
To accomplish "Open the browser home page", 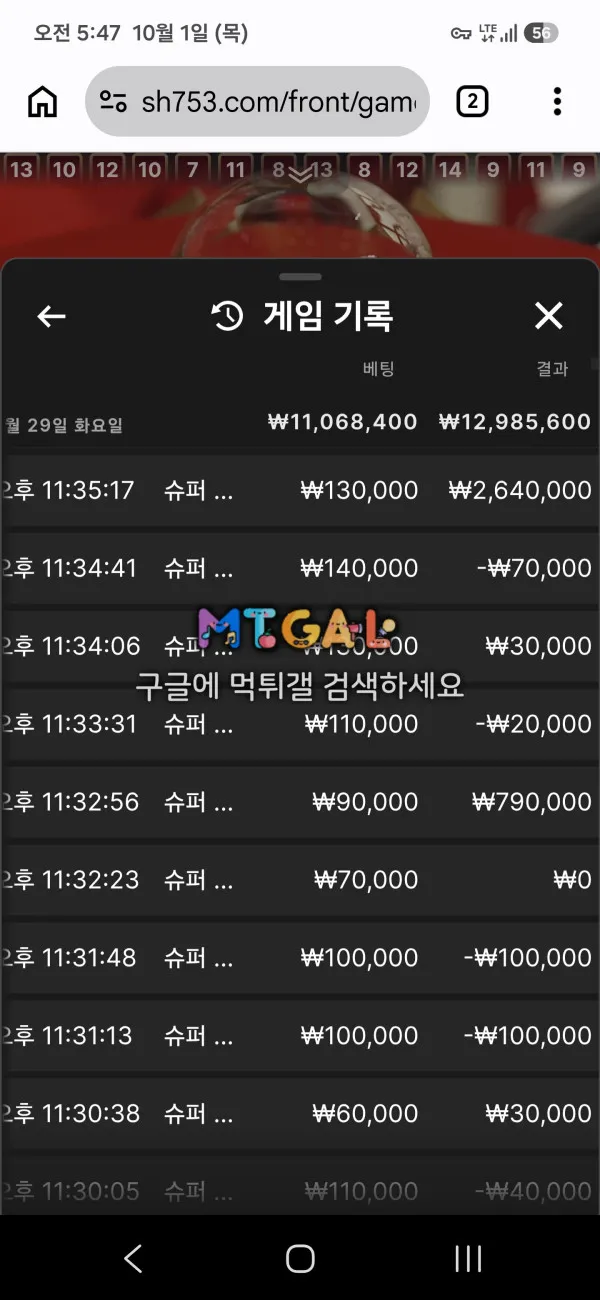I will (42, 101).
